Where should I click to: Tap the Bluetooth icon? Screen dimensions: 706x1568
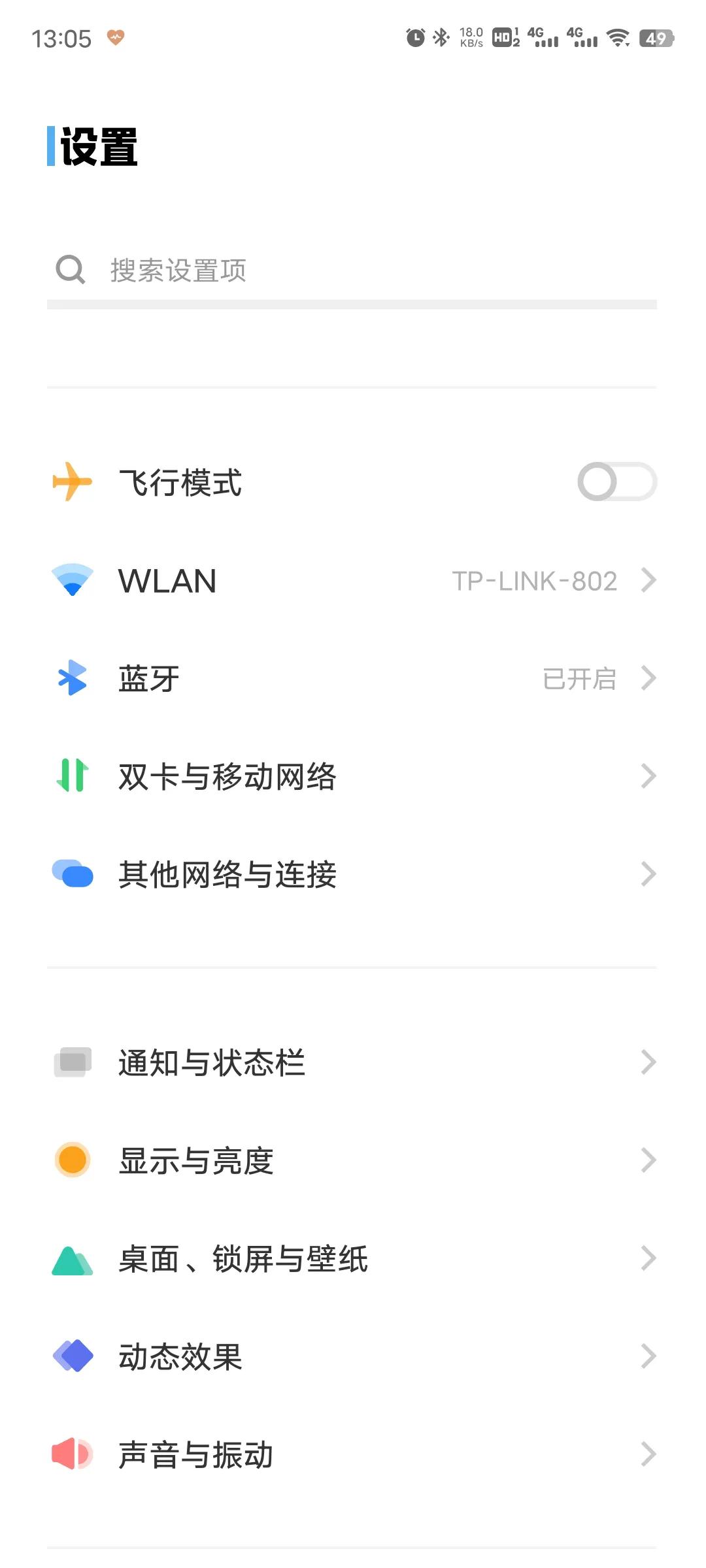[72, 678]
